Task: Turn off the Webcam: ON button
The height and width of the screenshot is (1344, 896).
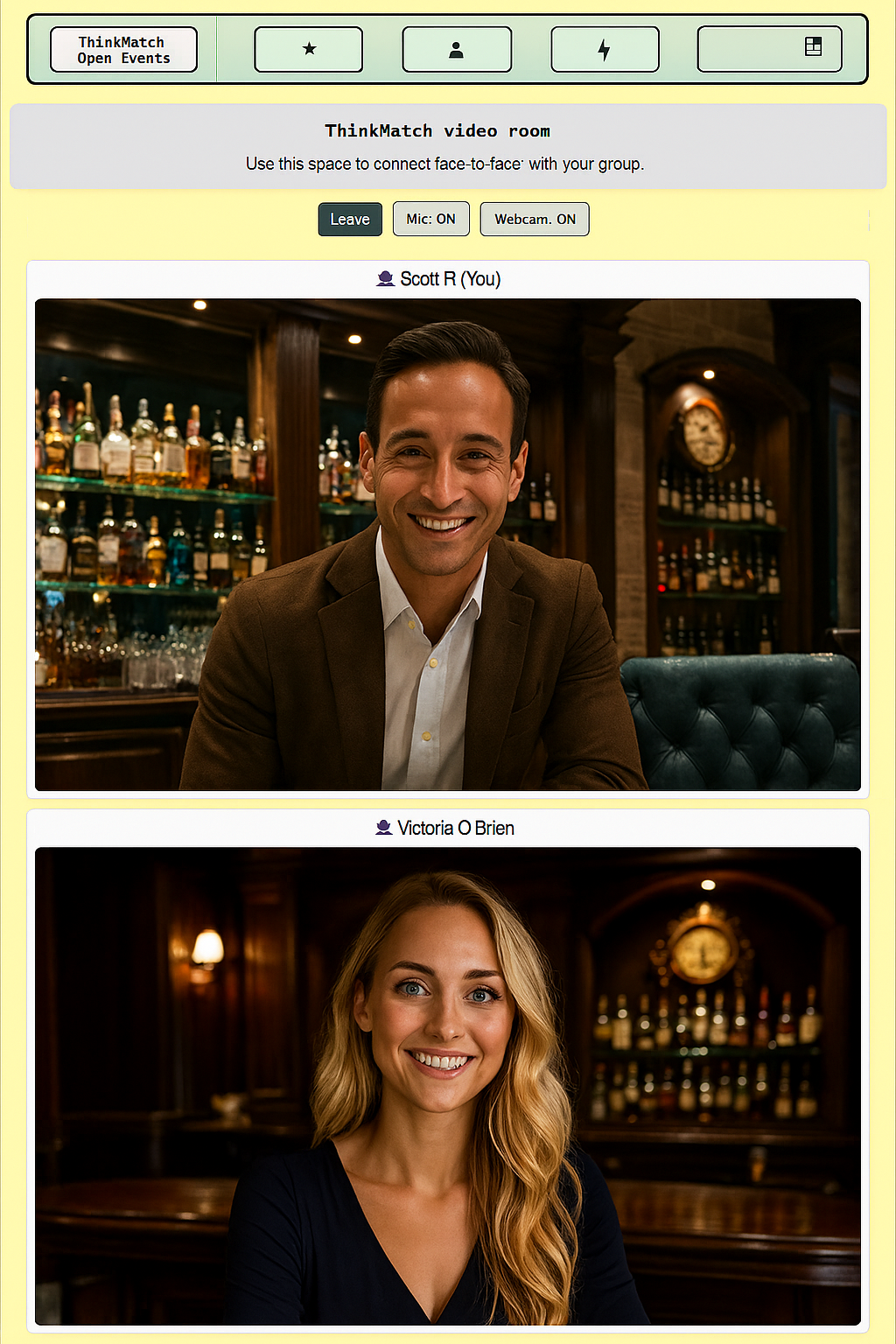Action: point(535,220)
